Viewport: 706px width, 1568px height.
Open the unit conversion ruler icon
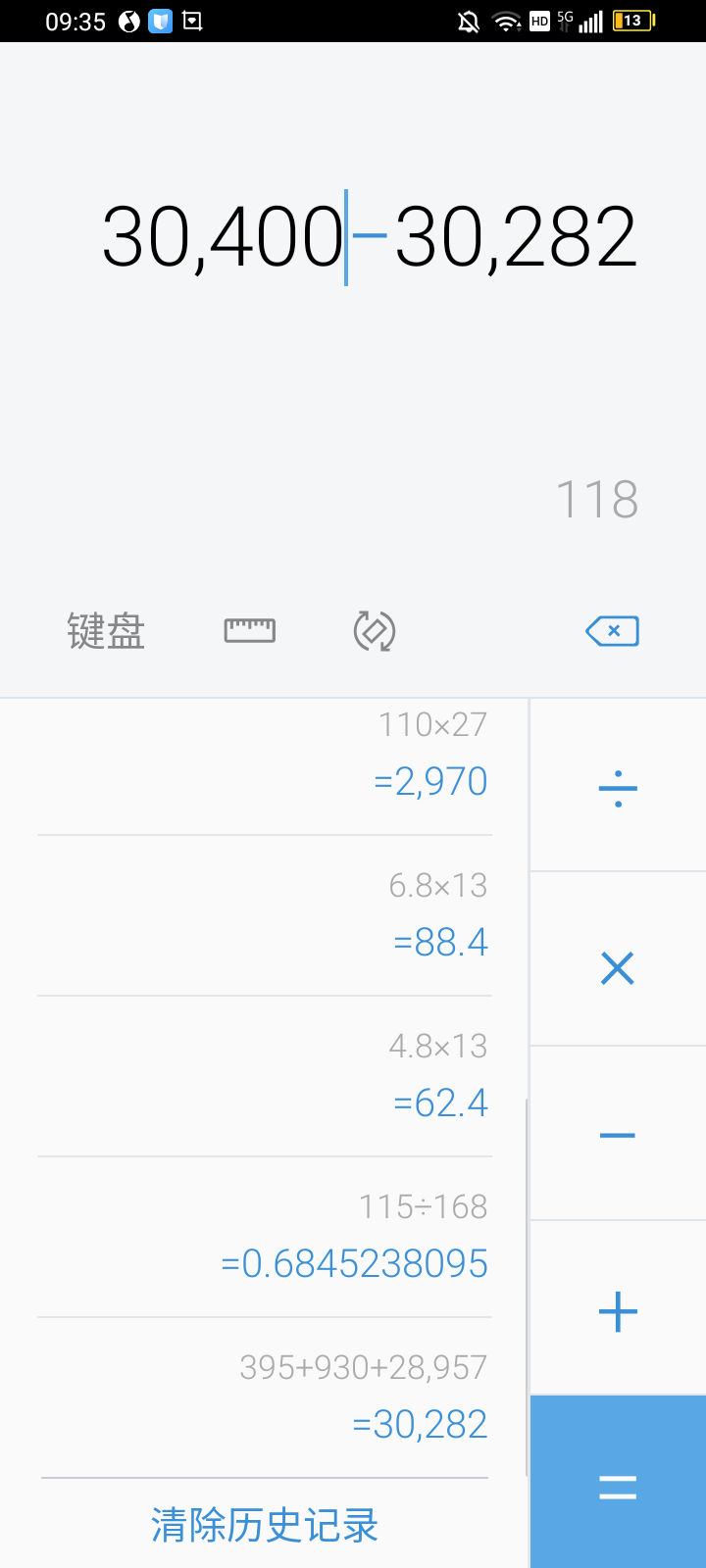pyautogui.click(x=249, y=631)
